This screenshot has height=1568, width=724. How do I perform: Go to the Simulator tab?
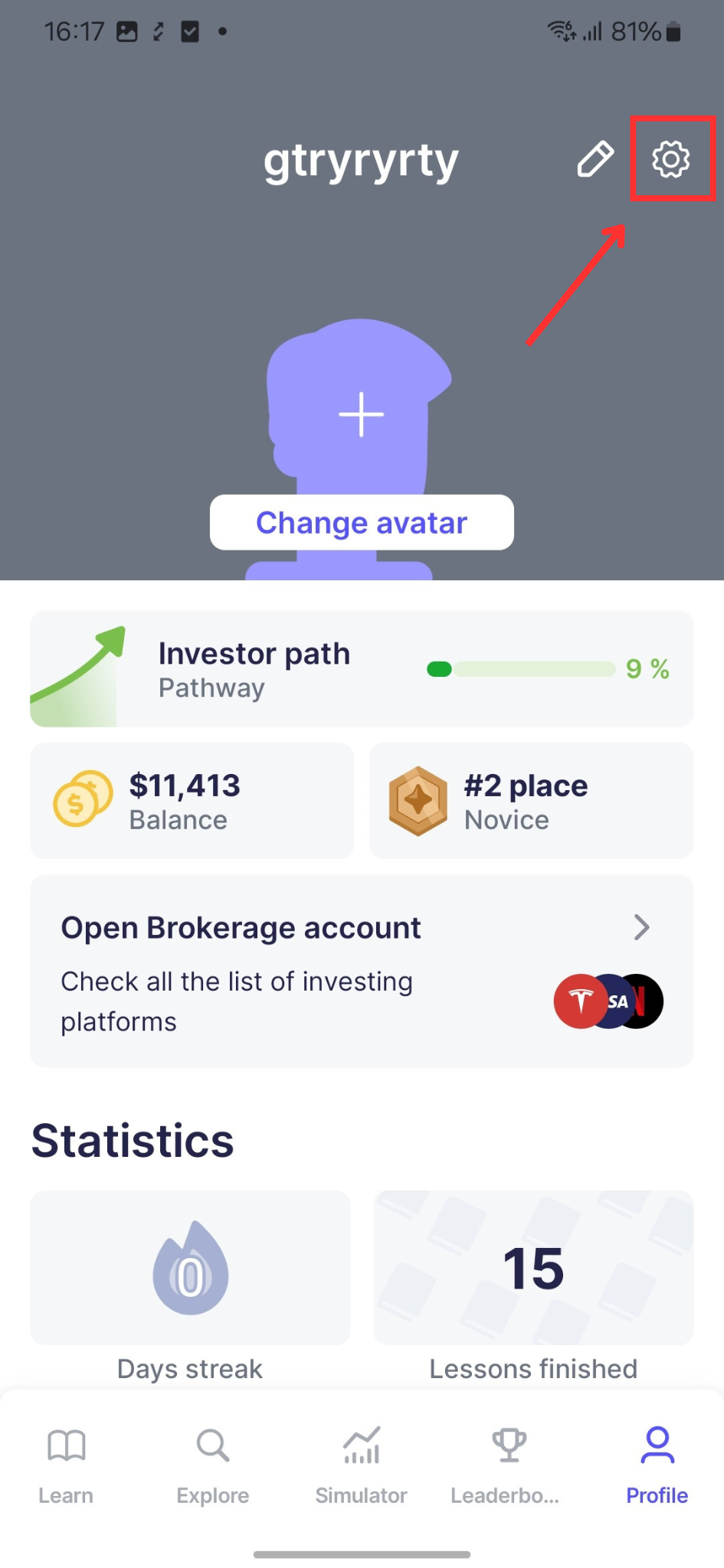[x=362, y=1466]
